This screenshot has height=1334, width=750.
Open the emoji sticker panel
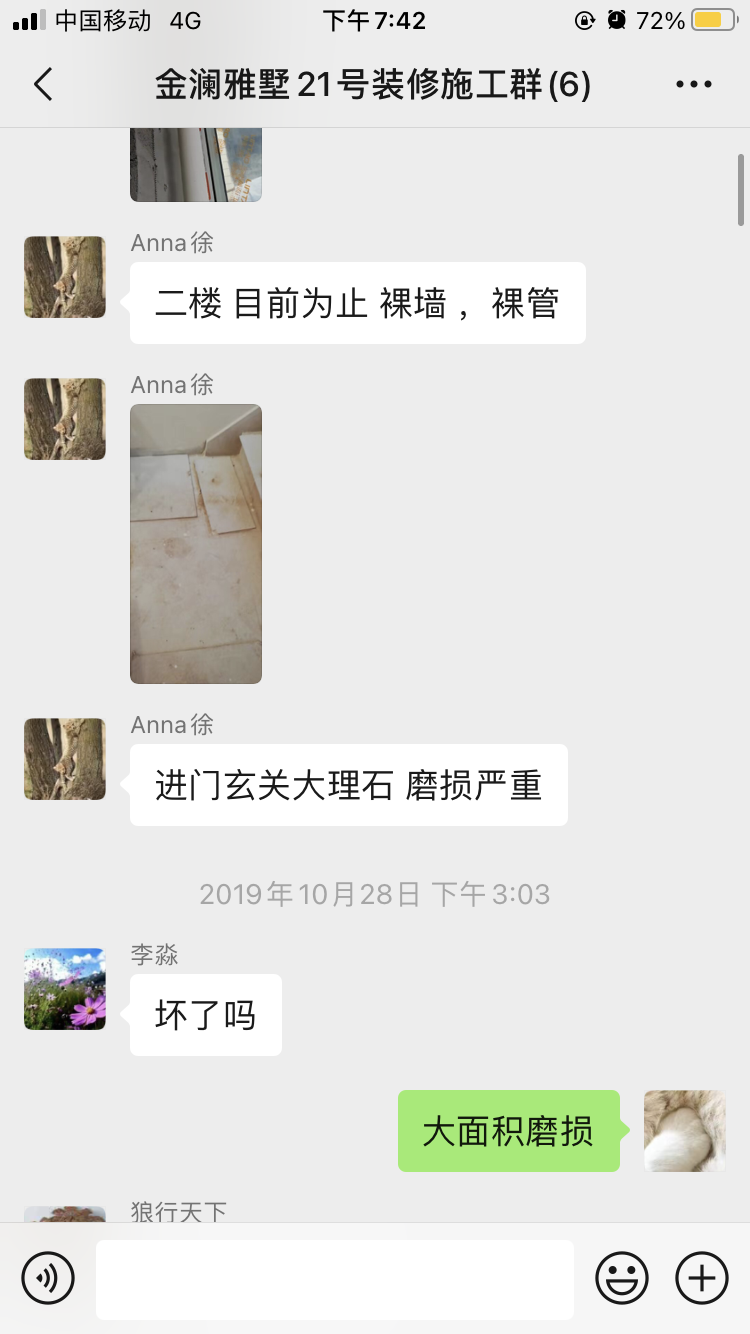pos(621,1277)
